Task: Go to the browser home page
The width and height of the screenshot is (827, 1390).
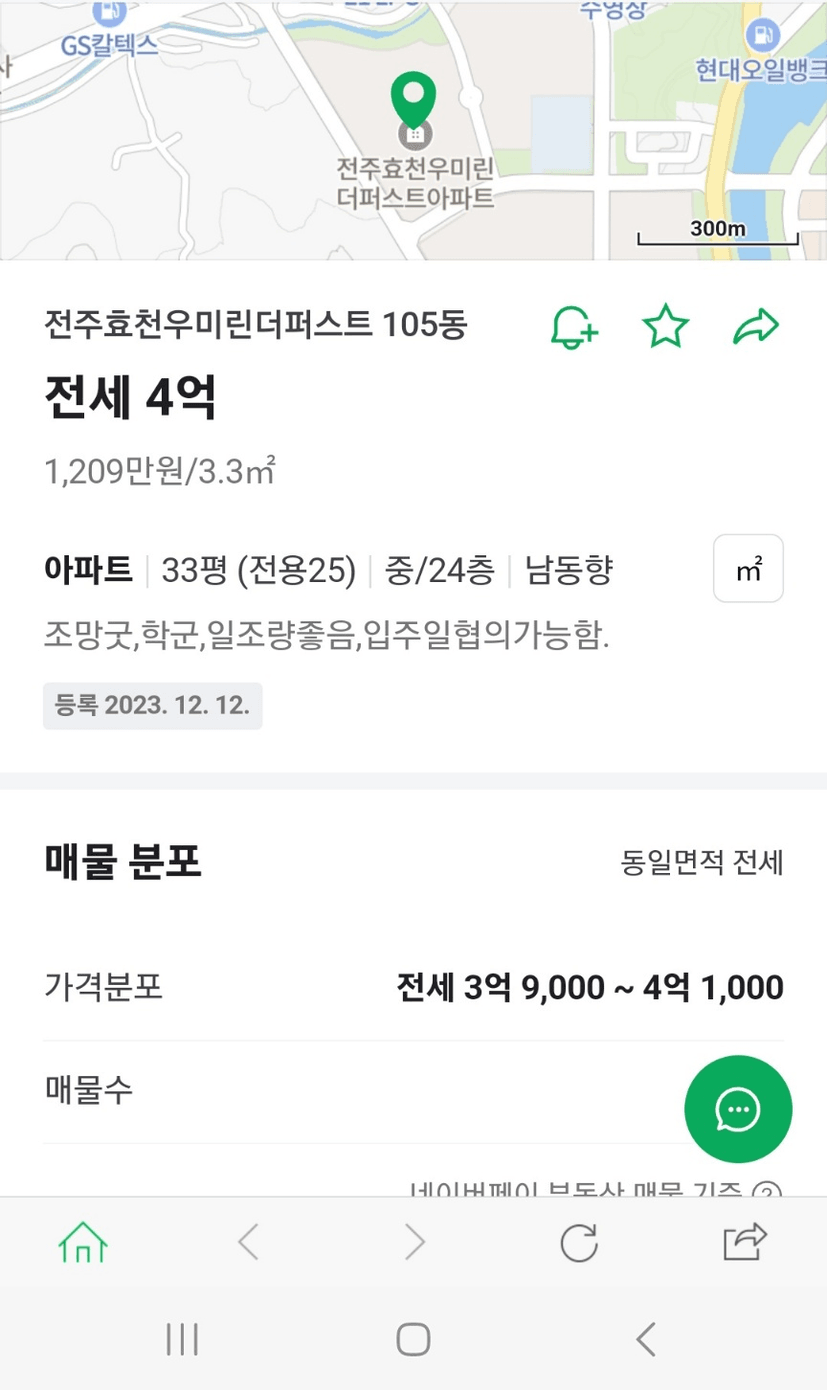Action: point(83,1242)
